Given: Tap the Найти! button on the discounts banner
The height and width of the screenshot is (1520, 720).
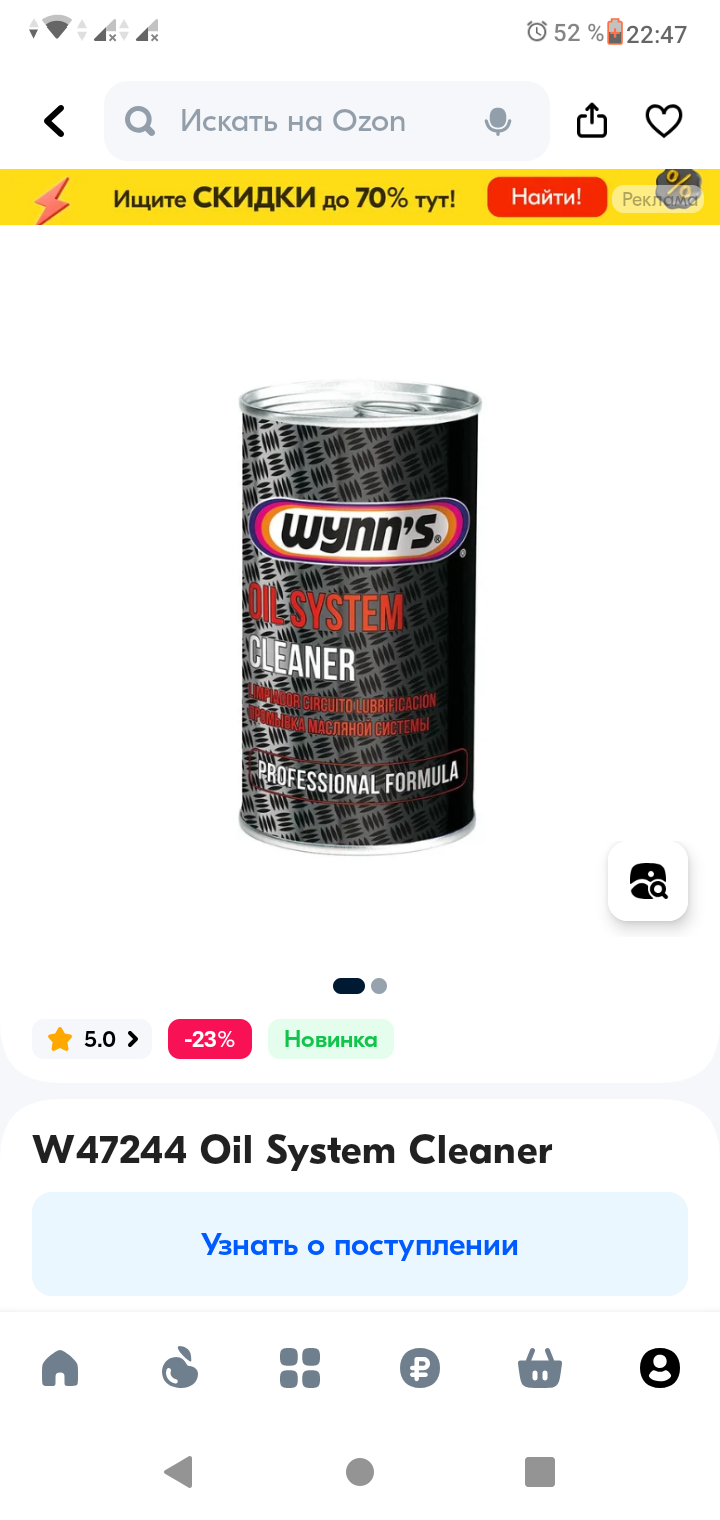Looking at the screenshot, I should [x=547, y=197].
